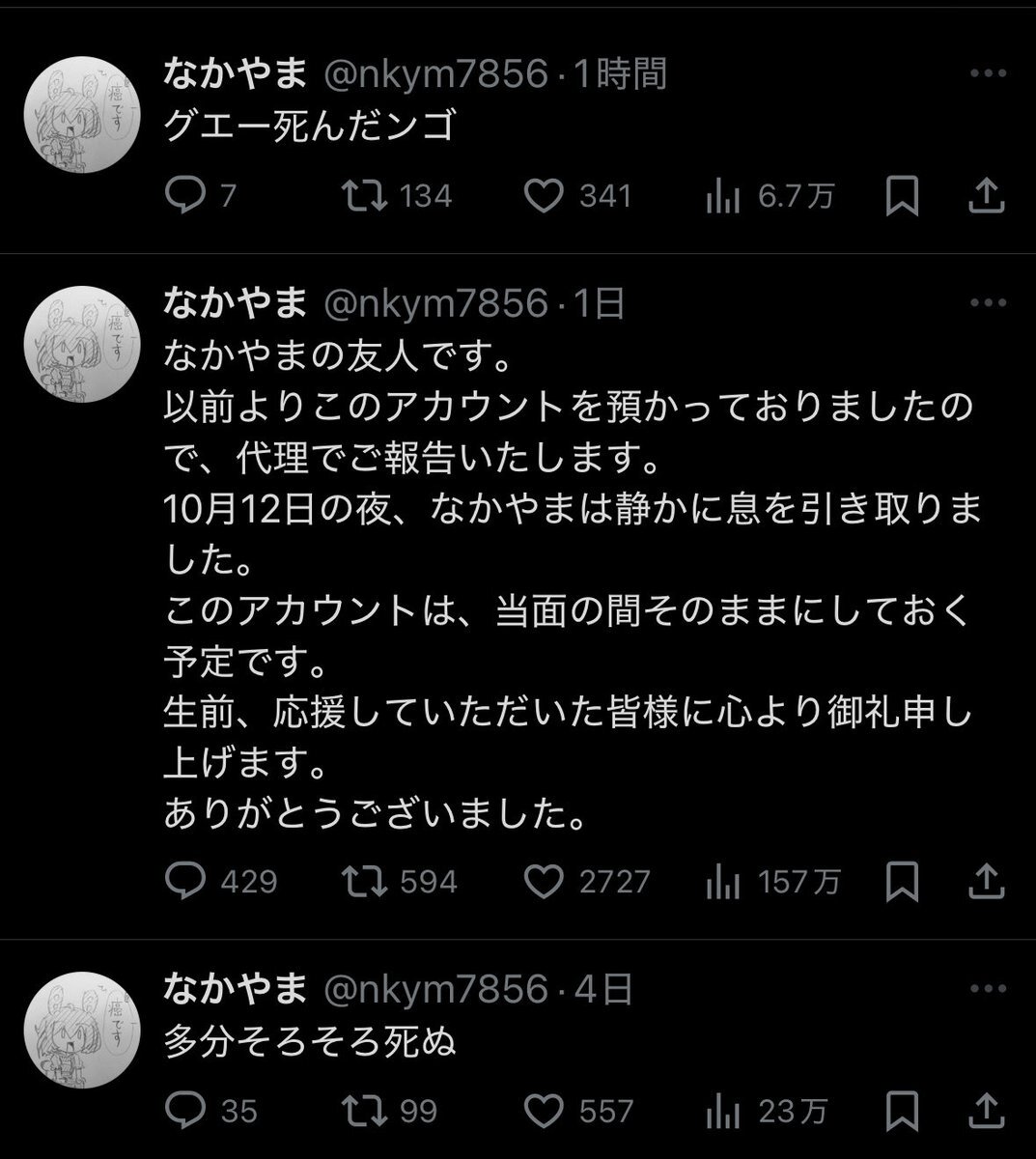Bookmark the グエー死んだンゴ tweet
The width and height of the screenshot is (1036, 1159).
901,197
